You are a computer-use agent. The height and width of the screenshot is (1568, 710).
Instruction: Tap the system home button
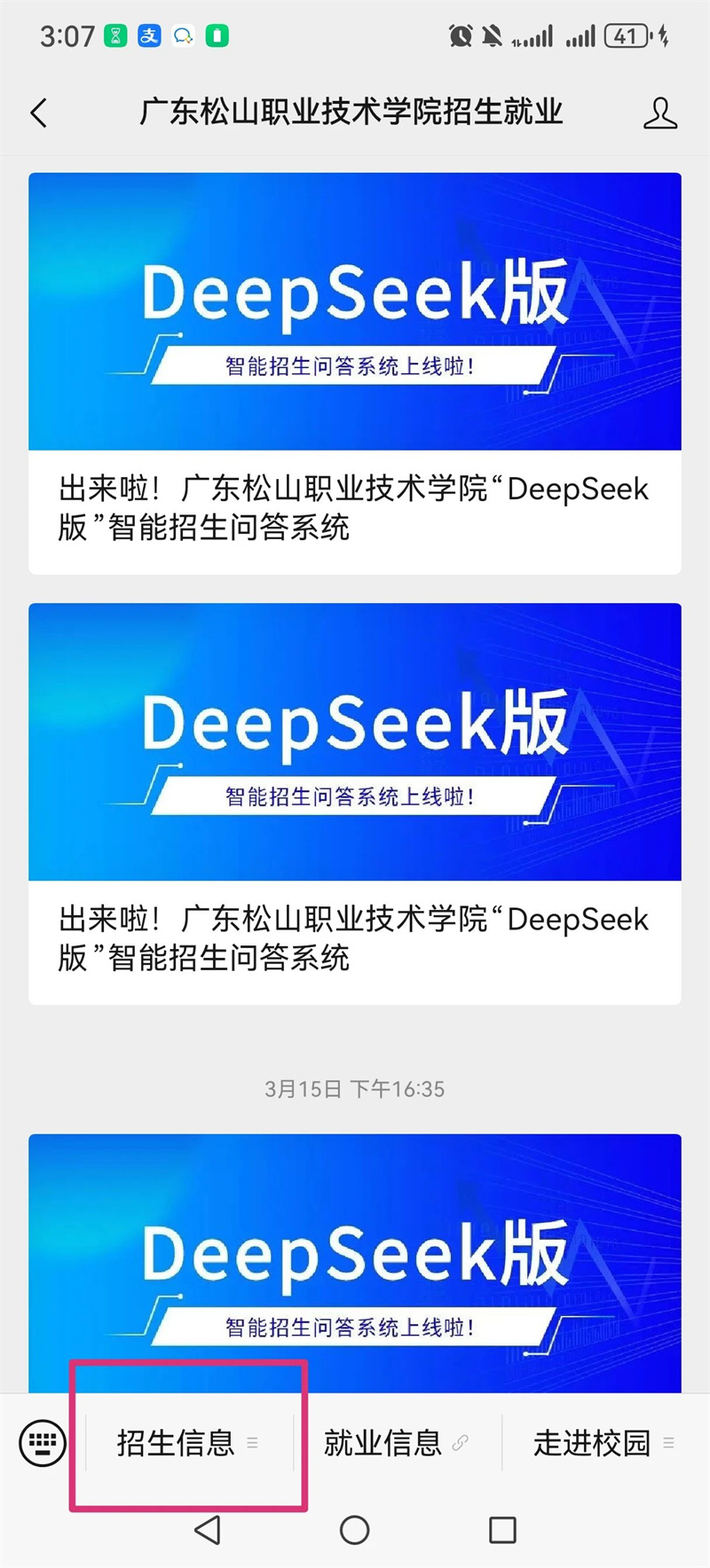click(354, 1530)
